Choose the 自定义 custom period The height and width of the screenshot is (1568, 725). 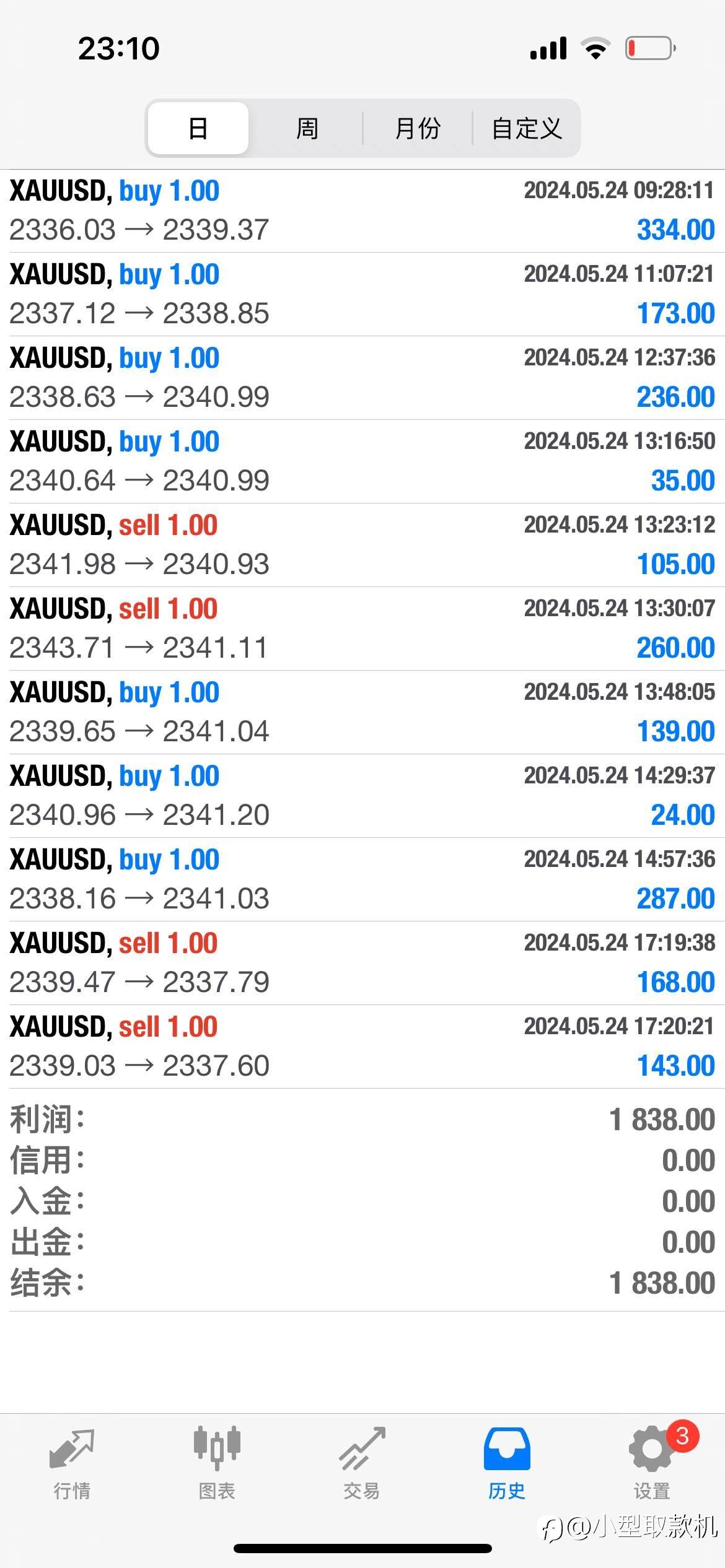[526, 128]
